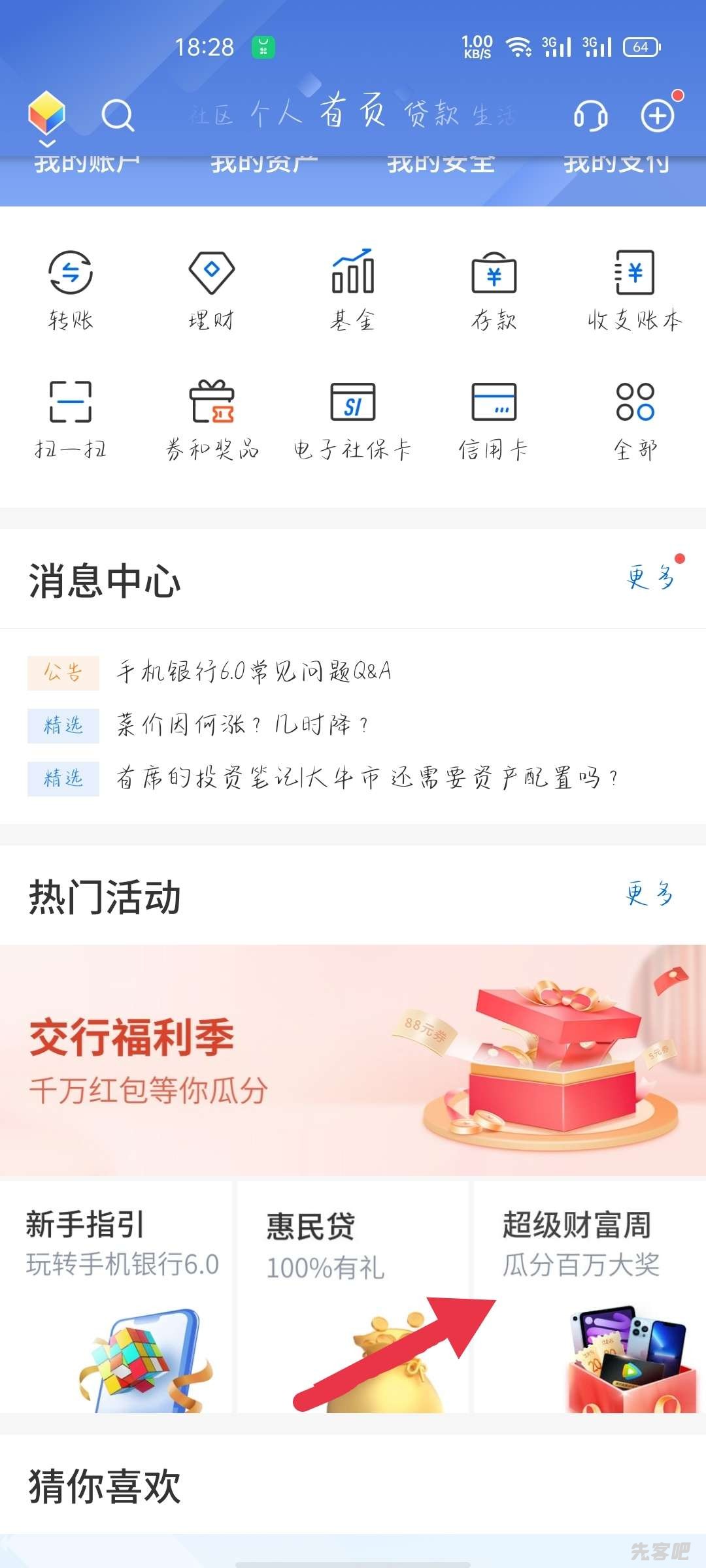The width and height of the screenshot is (706, 1568).
Task: Open 手机银行6.0常见问题Q&A announcement
Action: point(254,672)
